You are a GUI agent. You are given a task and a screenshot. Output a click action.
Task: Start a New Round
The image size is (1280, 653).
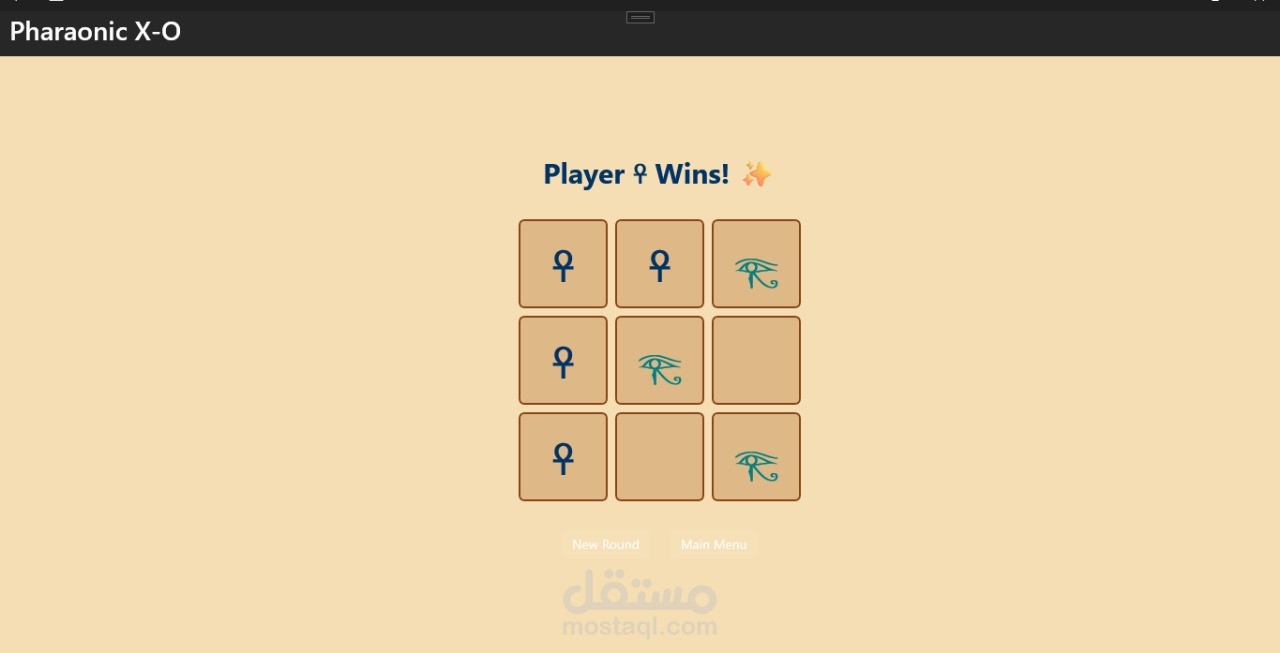click(x=605, y=544)
